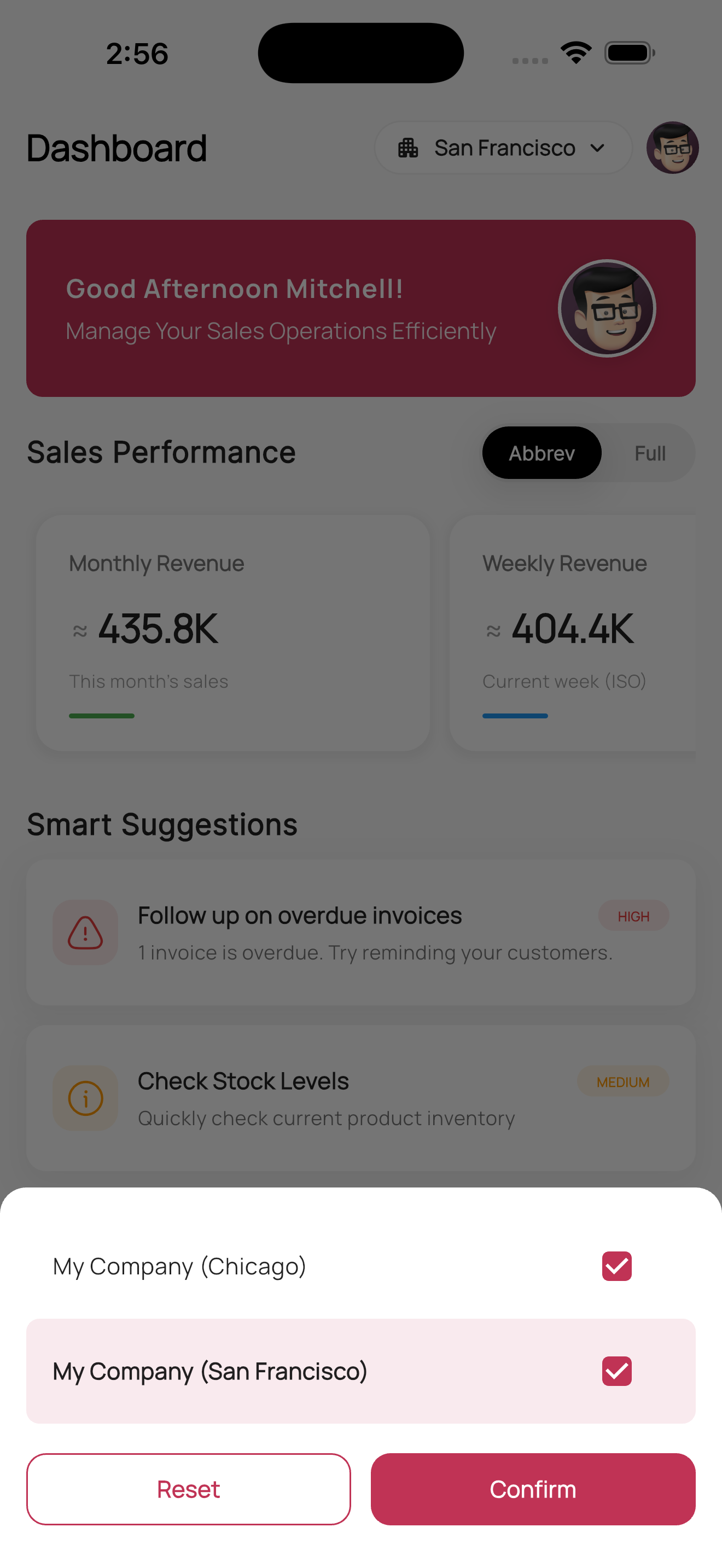Open the profile avatar in the header
Viewport: 722px width, 1568px height.
[x=672, y=148]
